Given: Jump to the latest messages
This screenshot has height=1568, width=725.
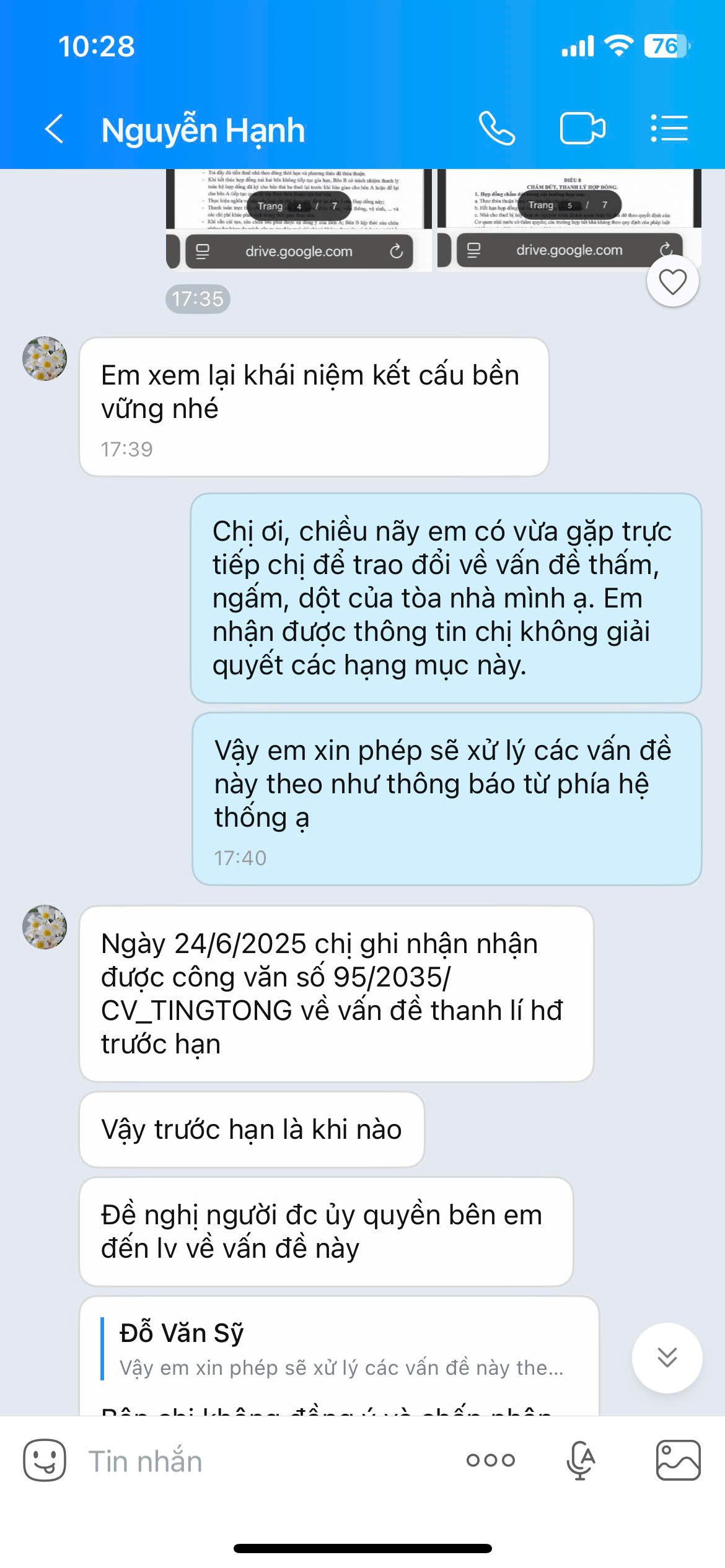Looking at the screenshot, I should pyautogui.click(x=667, y=1357).
